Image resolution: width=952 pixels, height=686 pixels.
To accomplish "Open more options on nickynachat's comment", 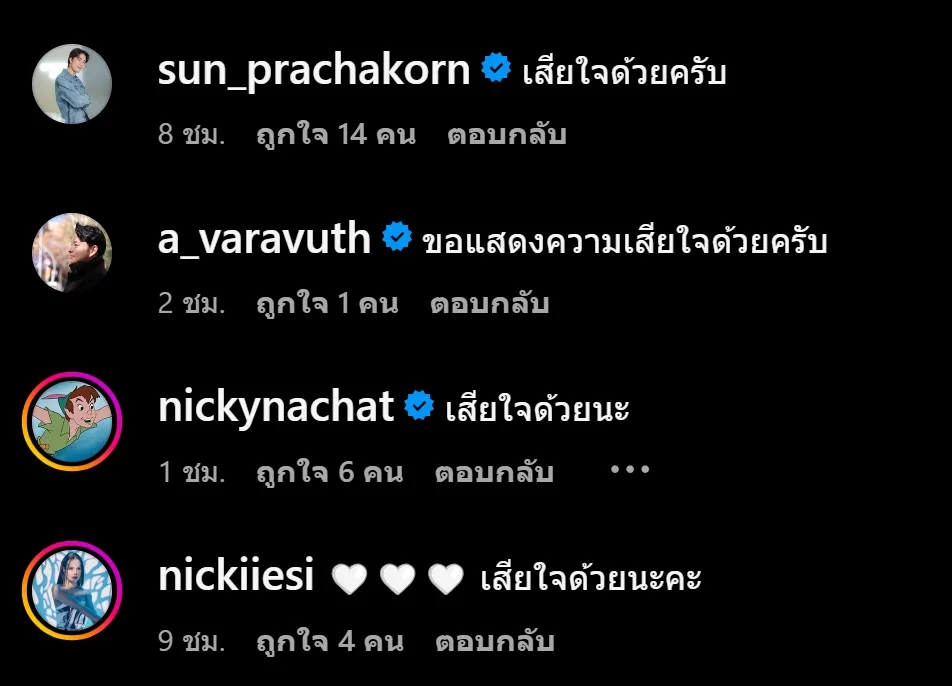I will click(x=630, y=470).
